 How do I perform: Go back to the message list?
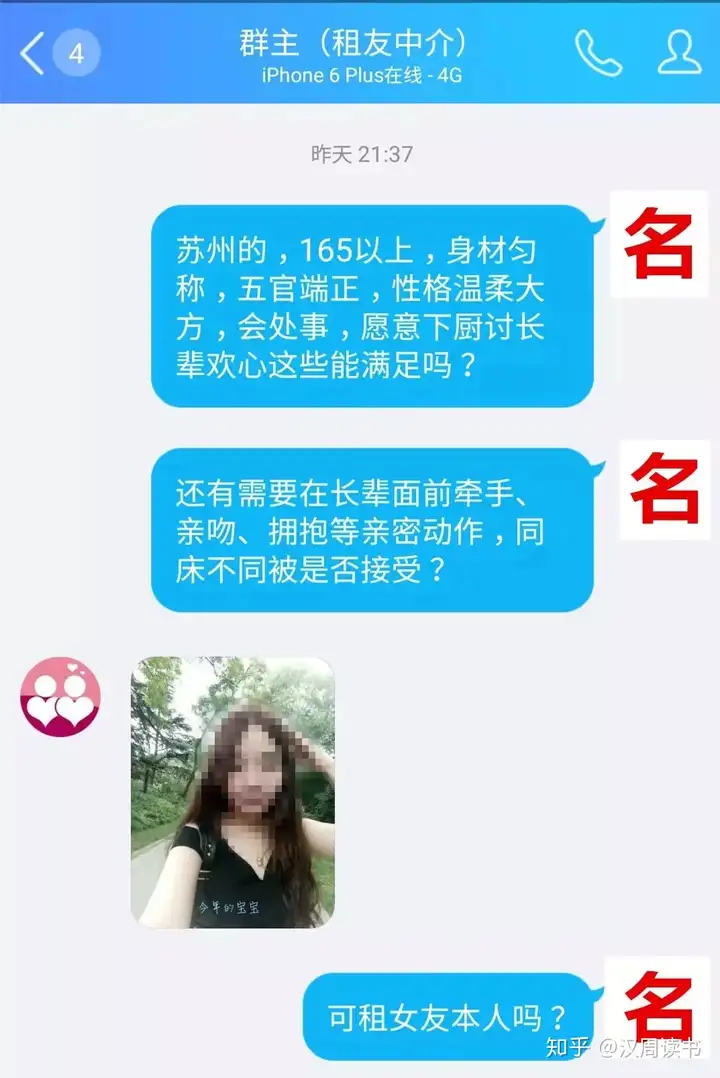(x=34, y=53)
